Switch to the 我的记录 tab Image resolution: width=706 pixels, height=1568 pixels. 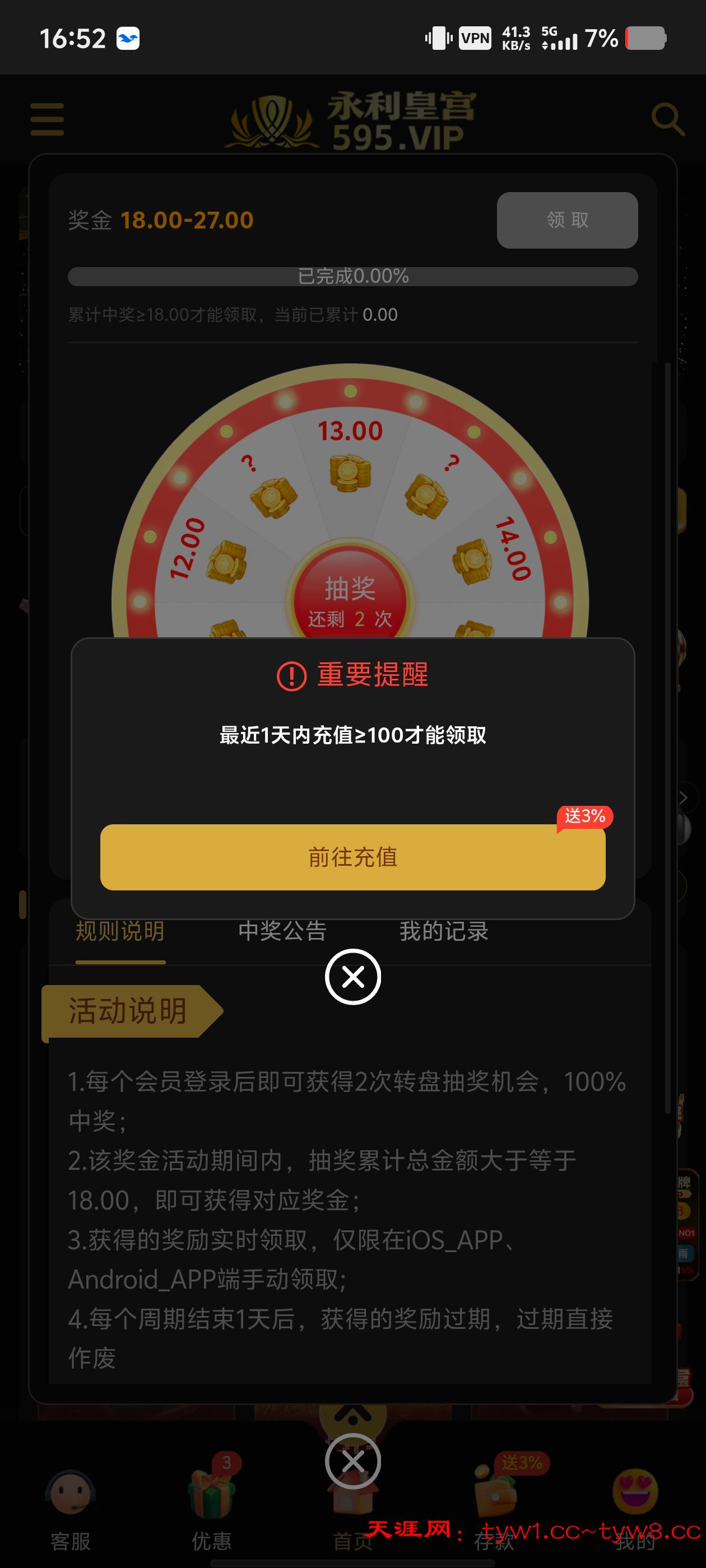(444, 931)
